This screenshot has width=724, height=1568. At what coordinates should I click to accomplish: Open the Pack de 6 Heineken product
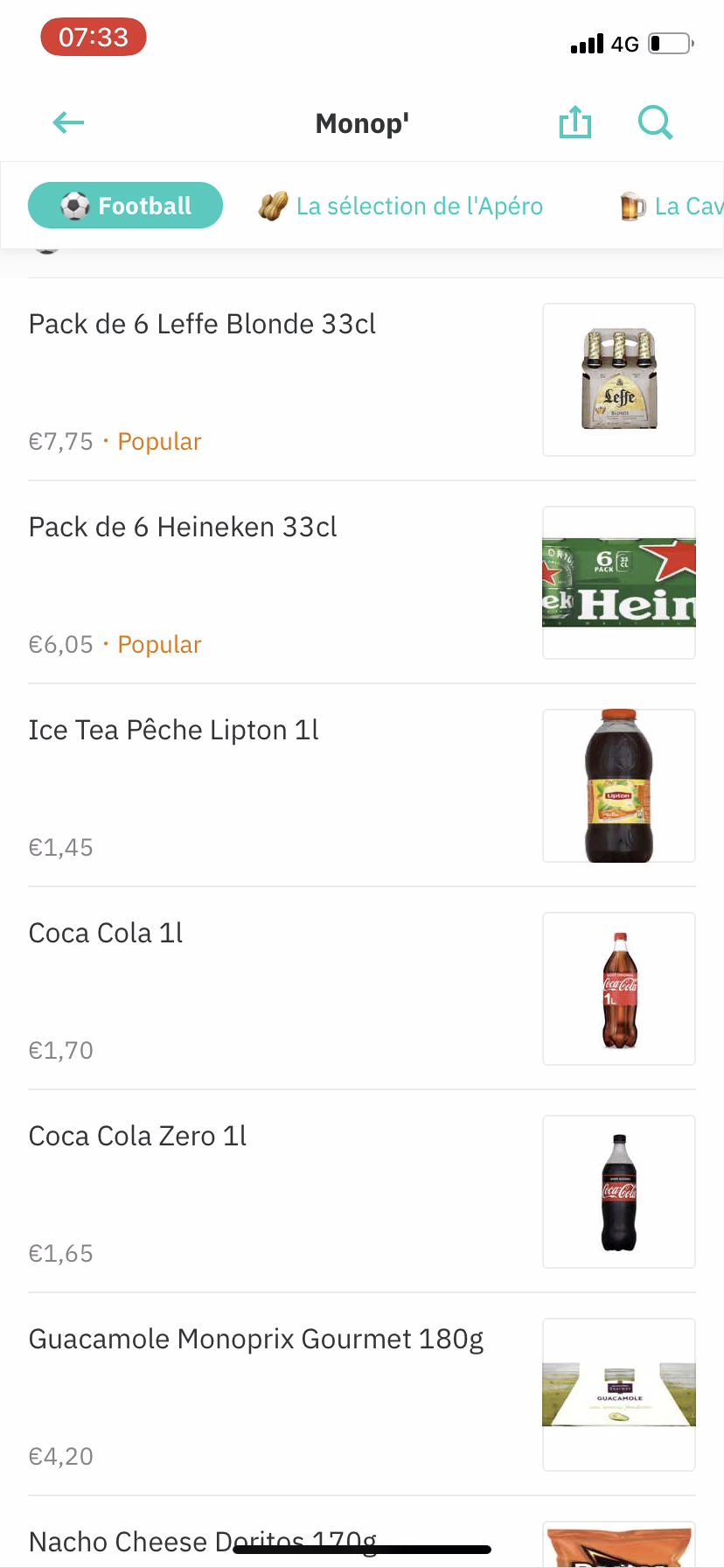pos(182,526)
